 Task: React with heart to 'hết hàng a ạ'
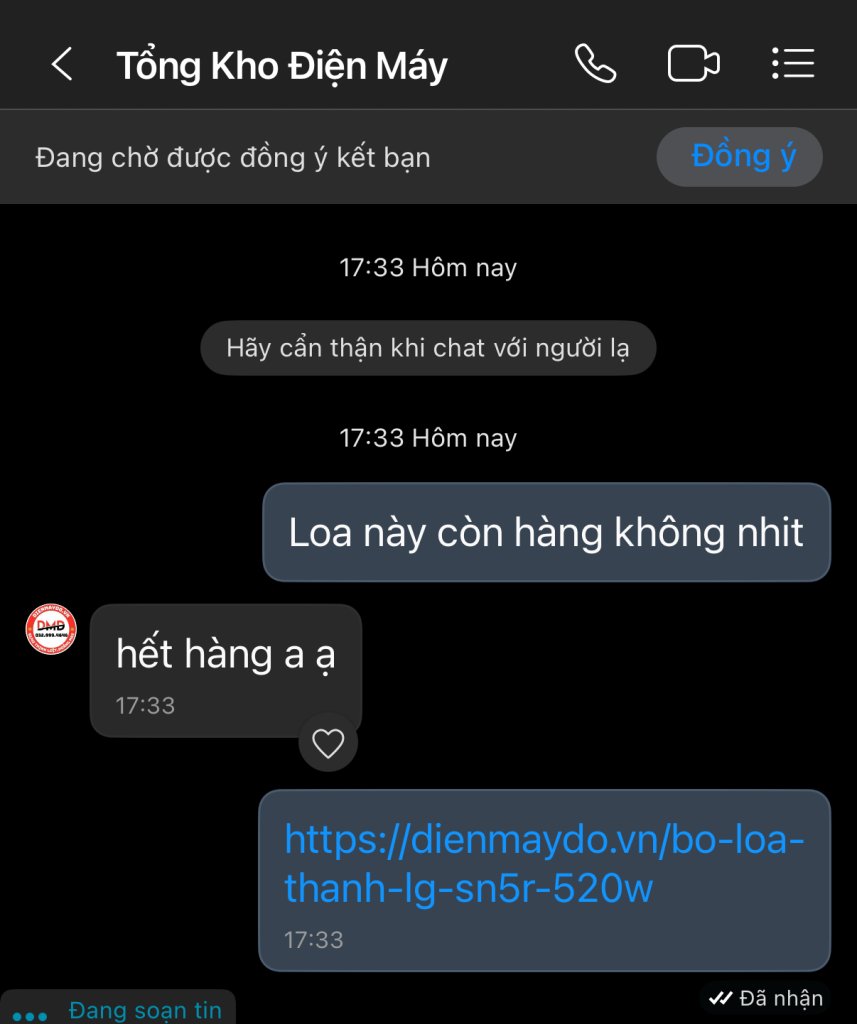(328, 743)
